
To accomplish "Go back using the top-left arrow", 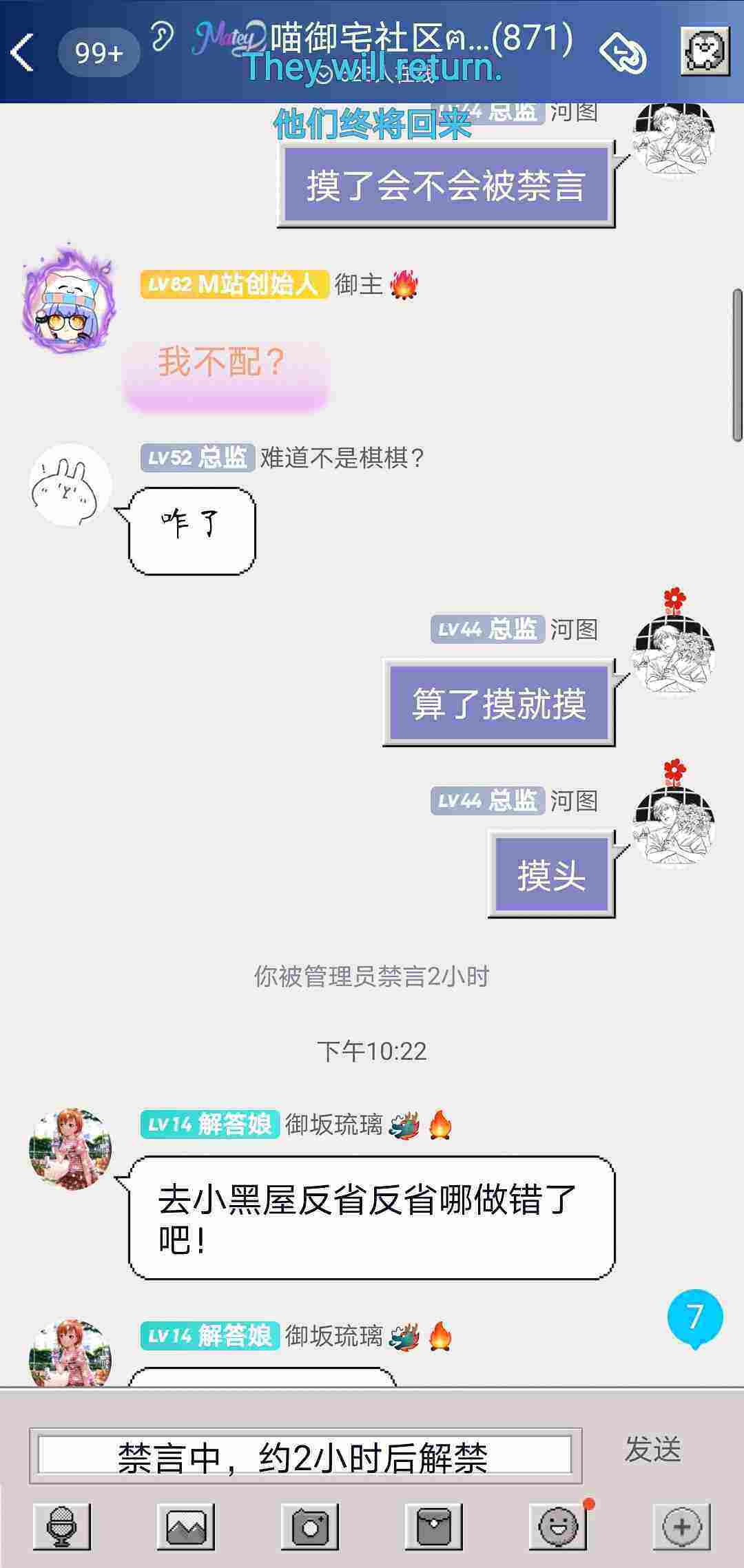I will point(22,52).
